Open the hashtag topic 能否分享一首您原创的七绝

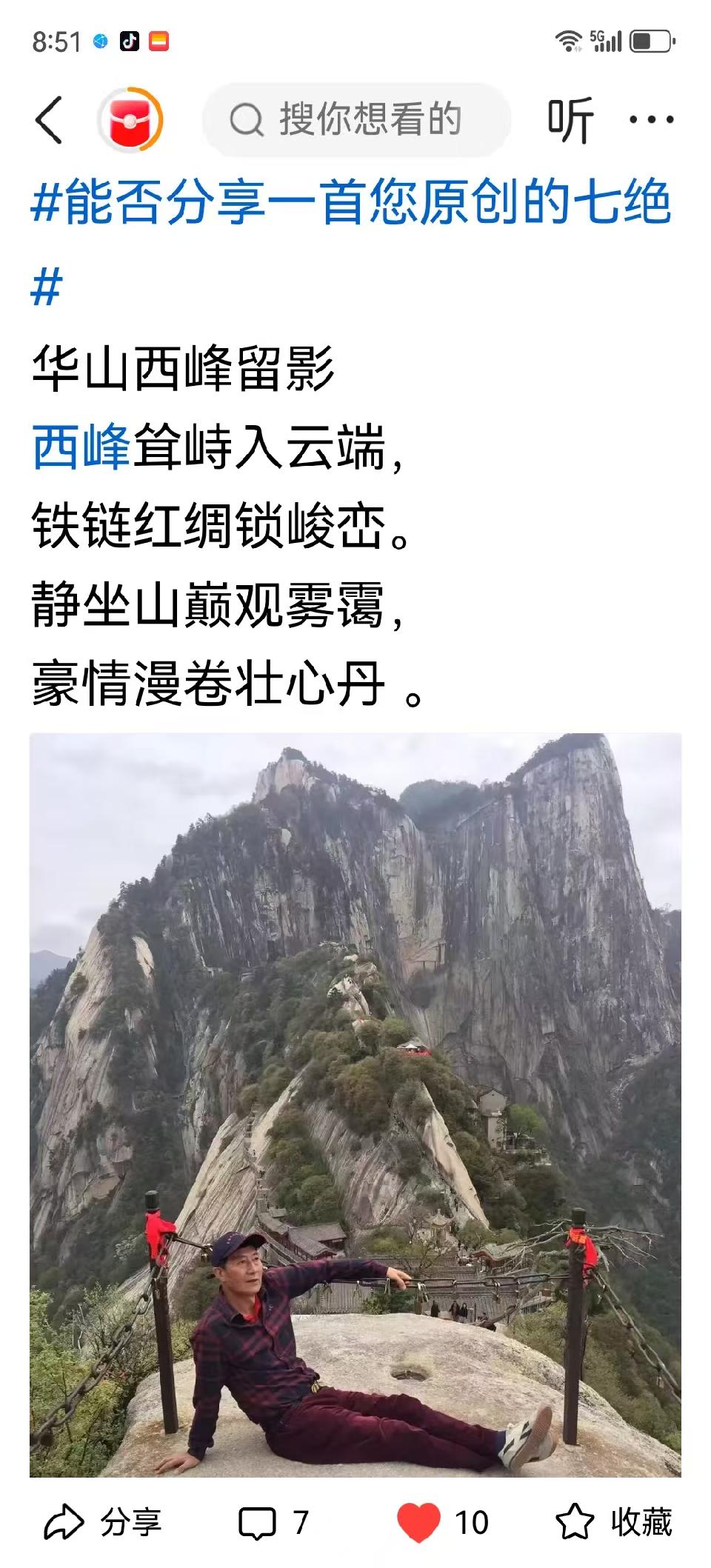coord(351,202)
